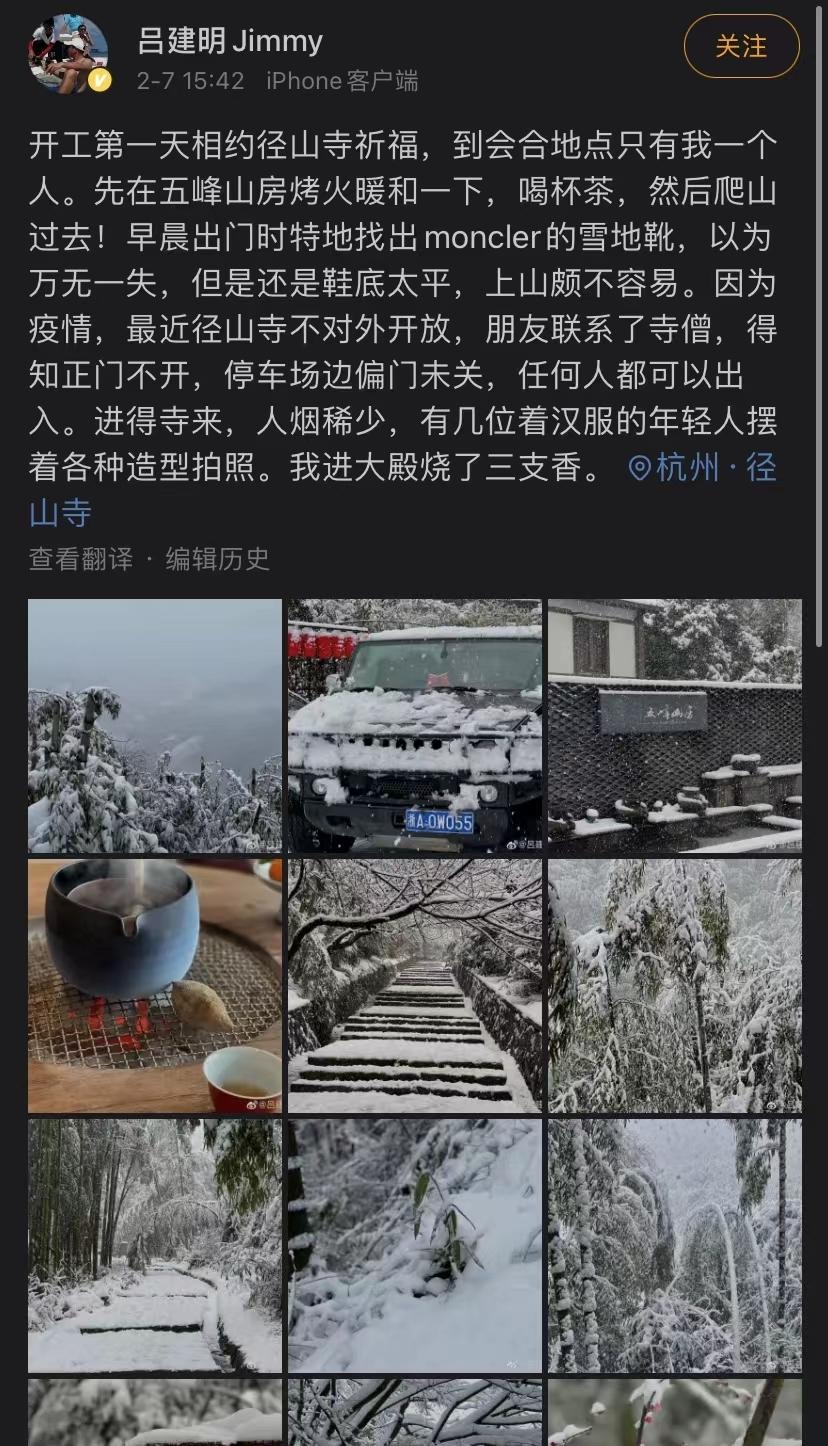Open 吕建明 Jimmy's profile avatar

point(68,55)
